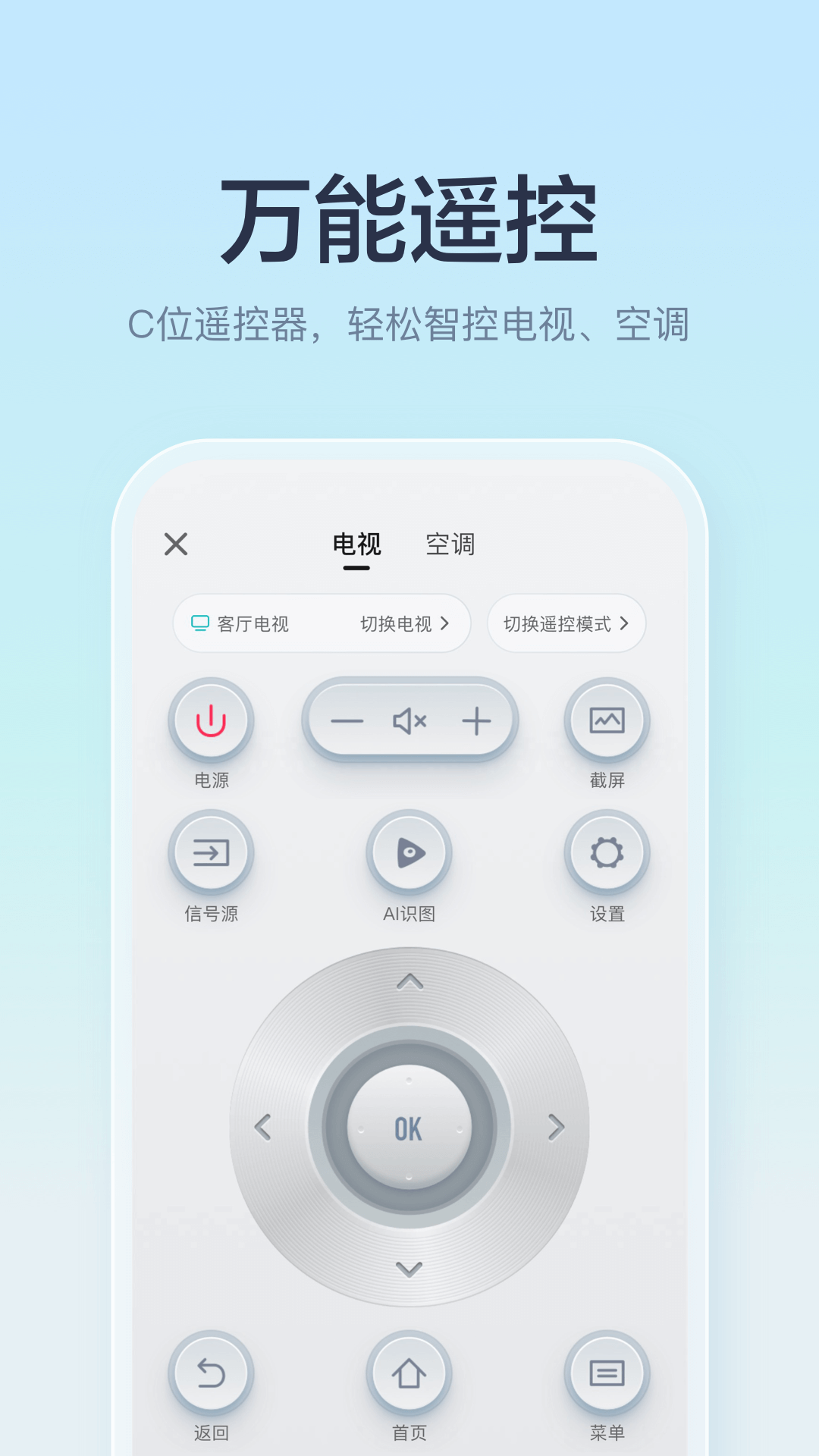Select the 信号源 signal source icon
This screenshot has height=1456, width=819.
(211, 852)
